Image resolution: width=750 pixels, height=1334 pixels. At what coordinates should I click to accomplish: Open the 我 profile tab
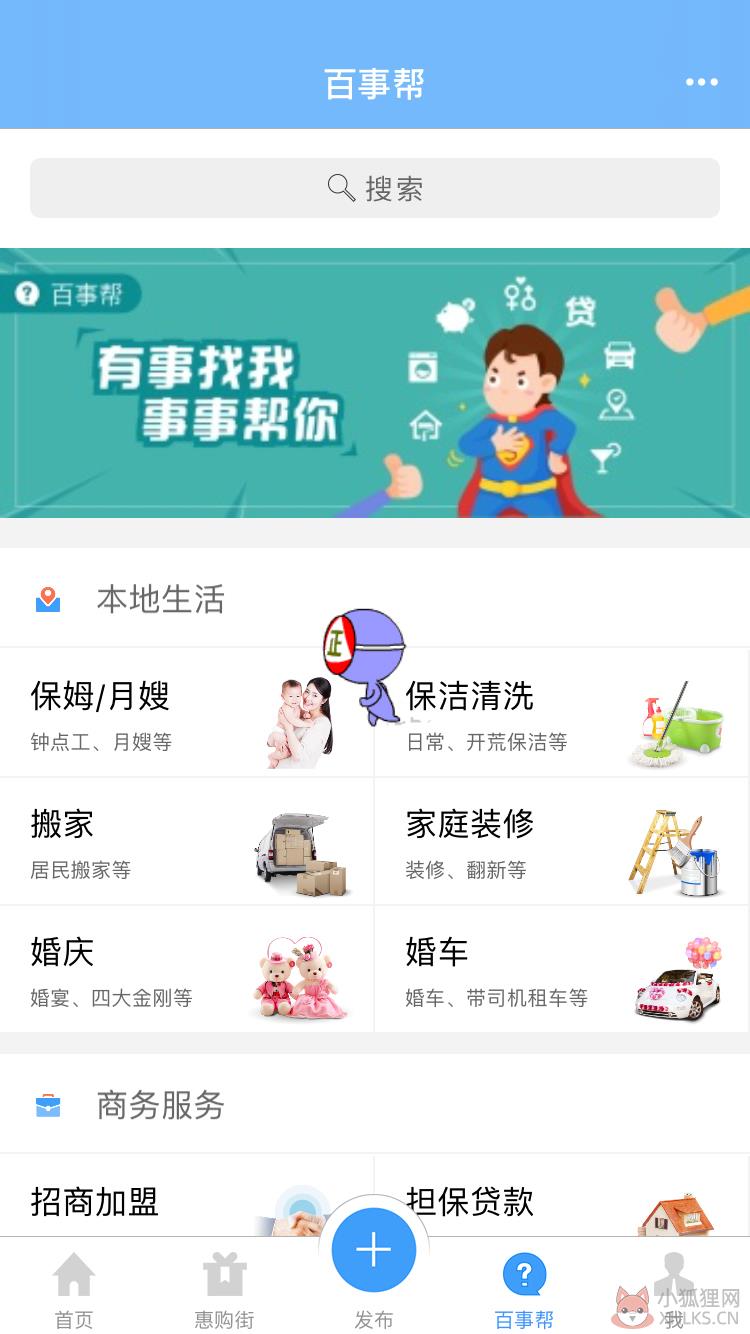tap(674, 1290)
